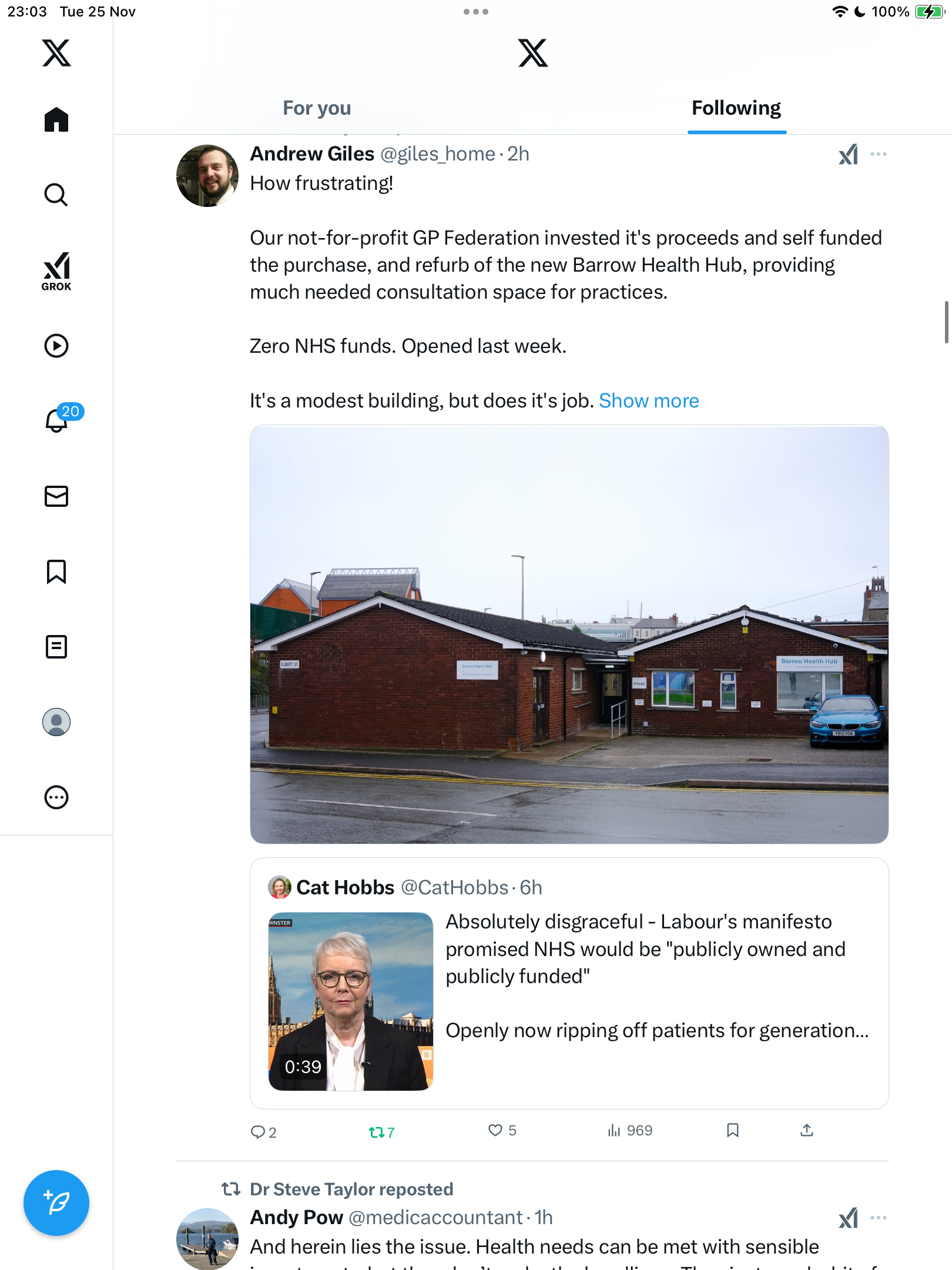Compose a new post

pyautogui.click(x=56, y=1203)
